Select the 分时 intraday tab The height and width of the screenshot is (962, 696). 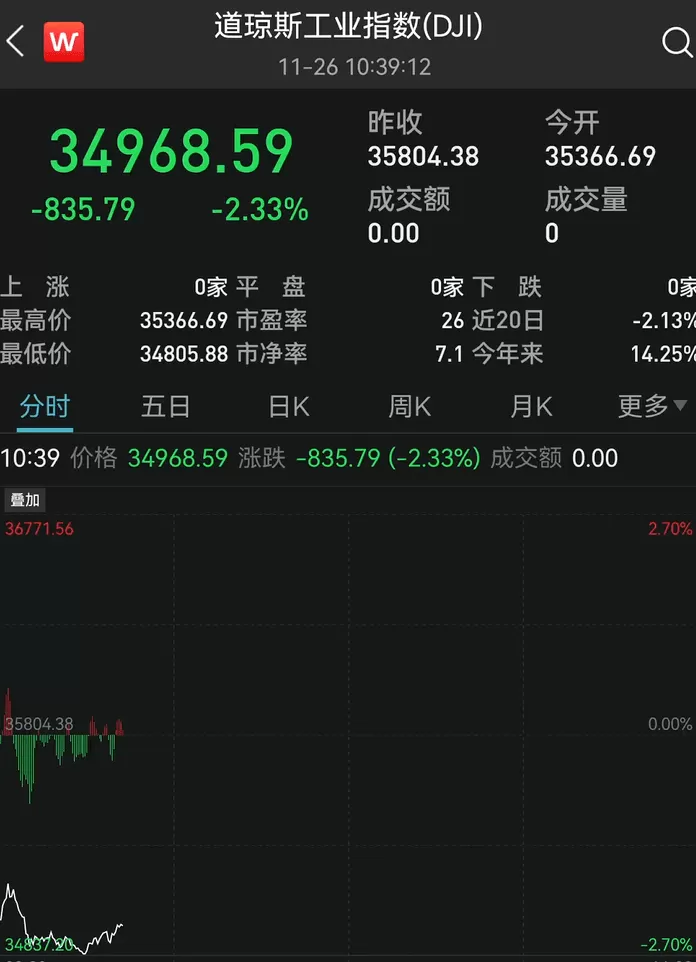[44, 406]
